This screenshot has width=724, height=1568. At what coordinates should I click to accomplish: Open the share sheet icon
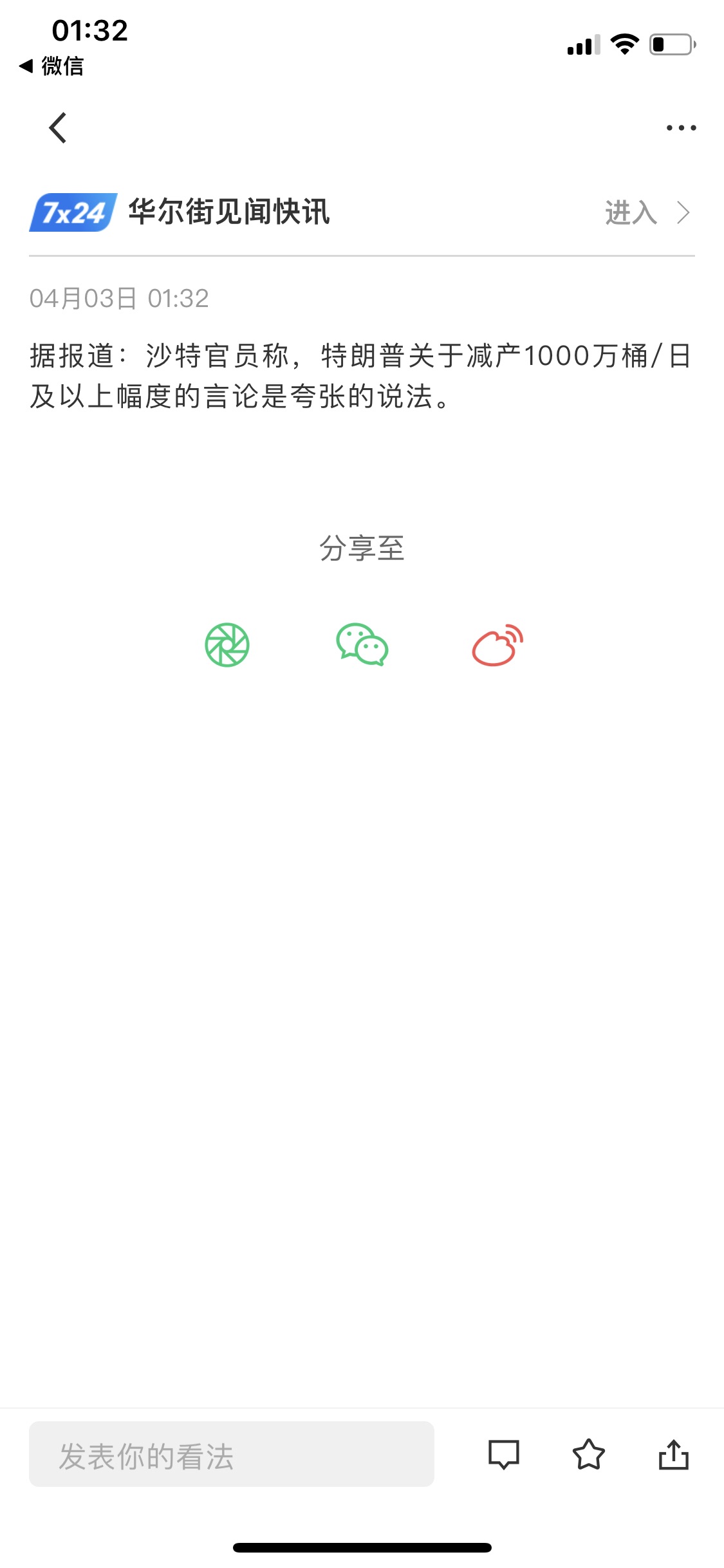click(673, 1455)
